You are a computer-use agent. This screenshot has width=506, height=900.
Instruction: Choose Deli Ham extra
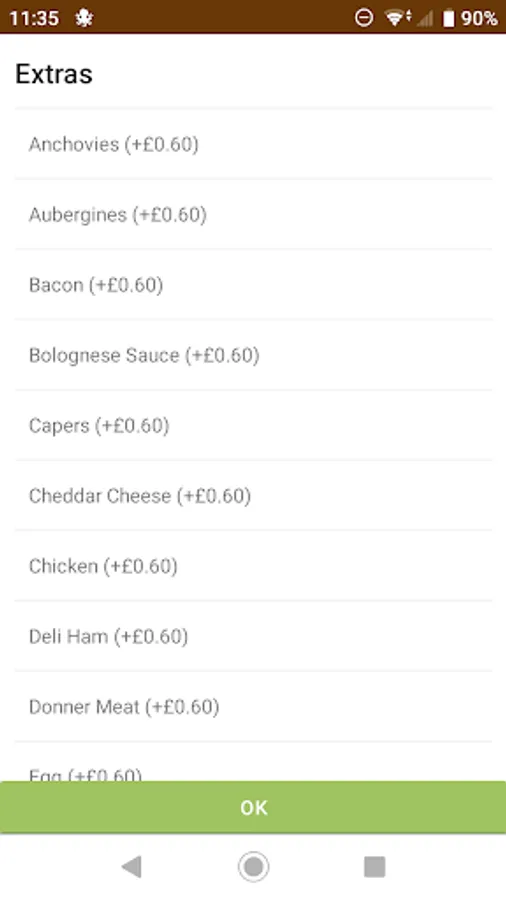point(253,637)
